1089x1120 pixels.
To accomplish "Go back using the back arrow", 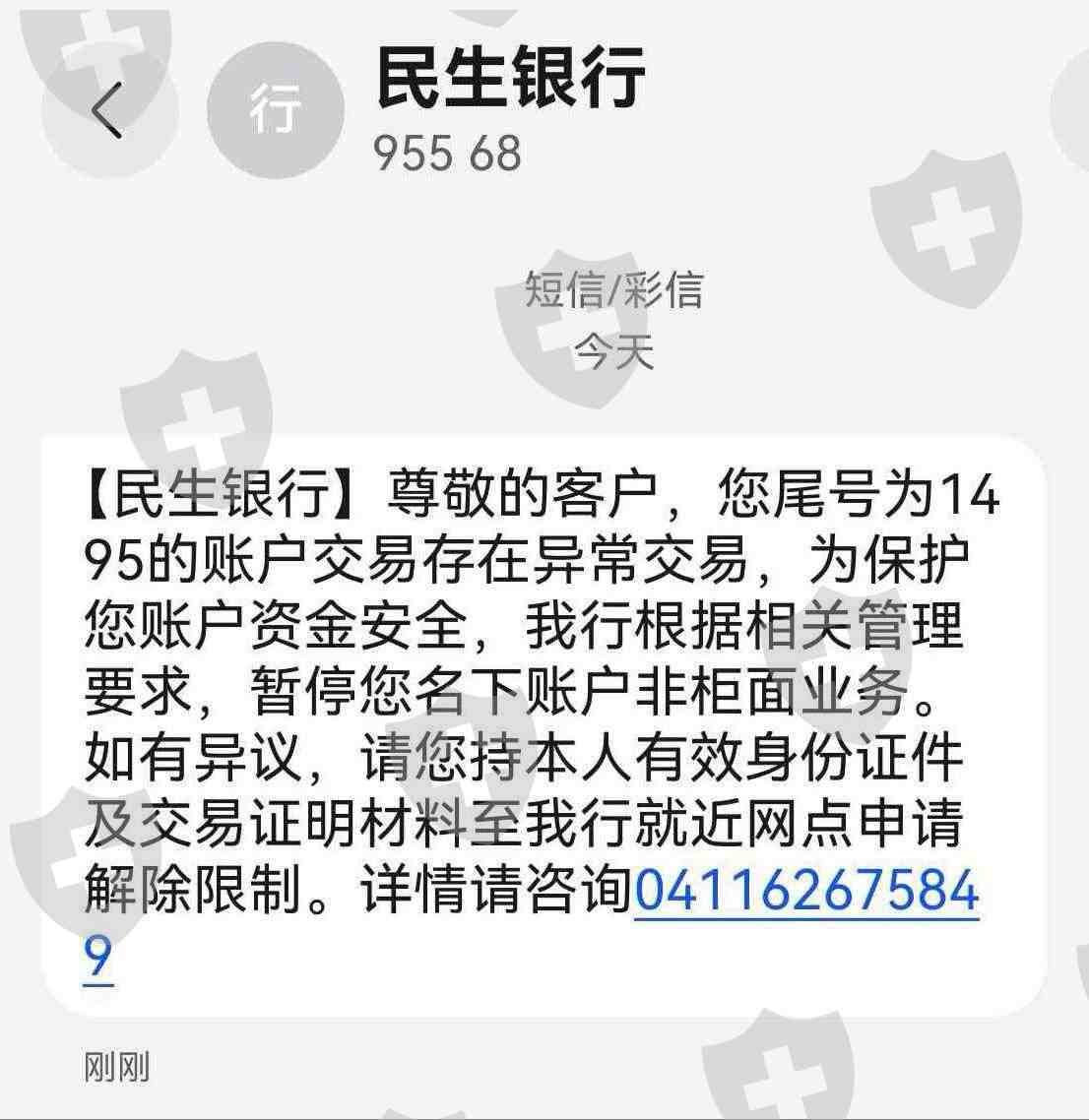I will click(107, 110).
